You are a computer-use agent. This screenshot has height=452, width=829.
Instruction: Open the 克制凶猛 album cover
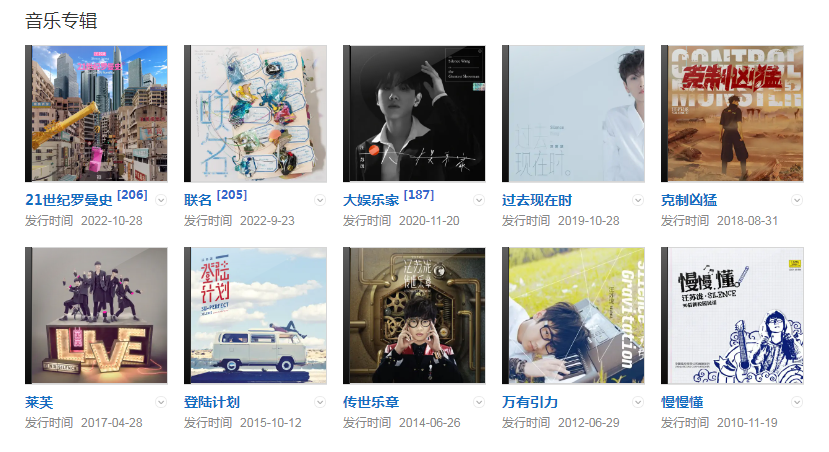pyautogui.click(x=732, y=113)
